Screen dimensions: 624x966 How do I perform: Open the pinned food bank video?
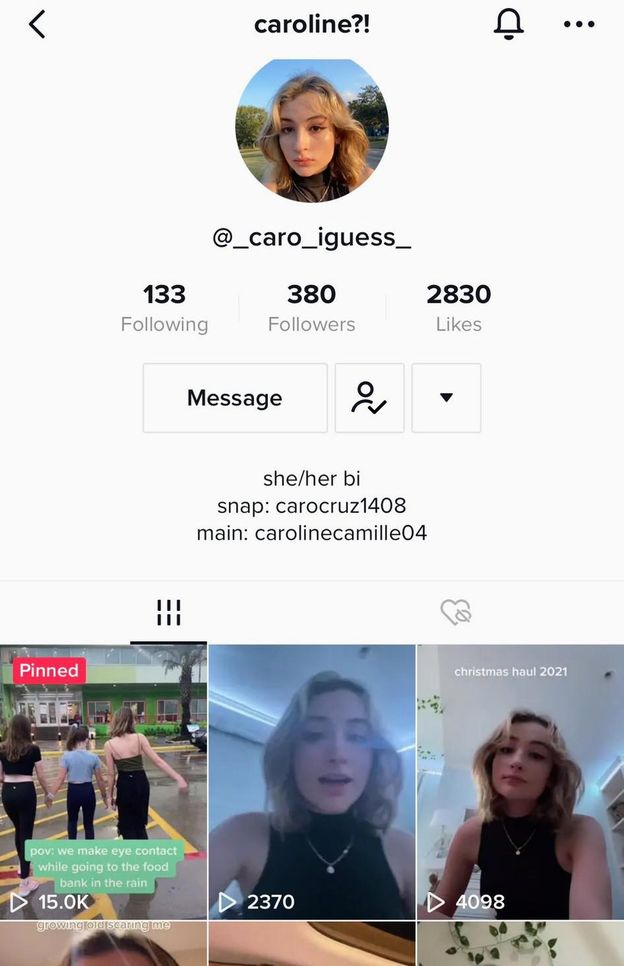pyautogui.click(x=103, y=782)
